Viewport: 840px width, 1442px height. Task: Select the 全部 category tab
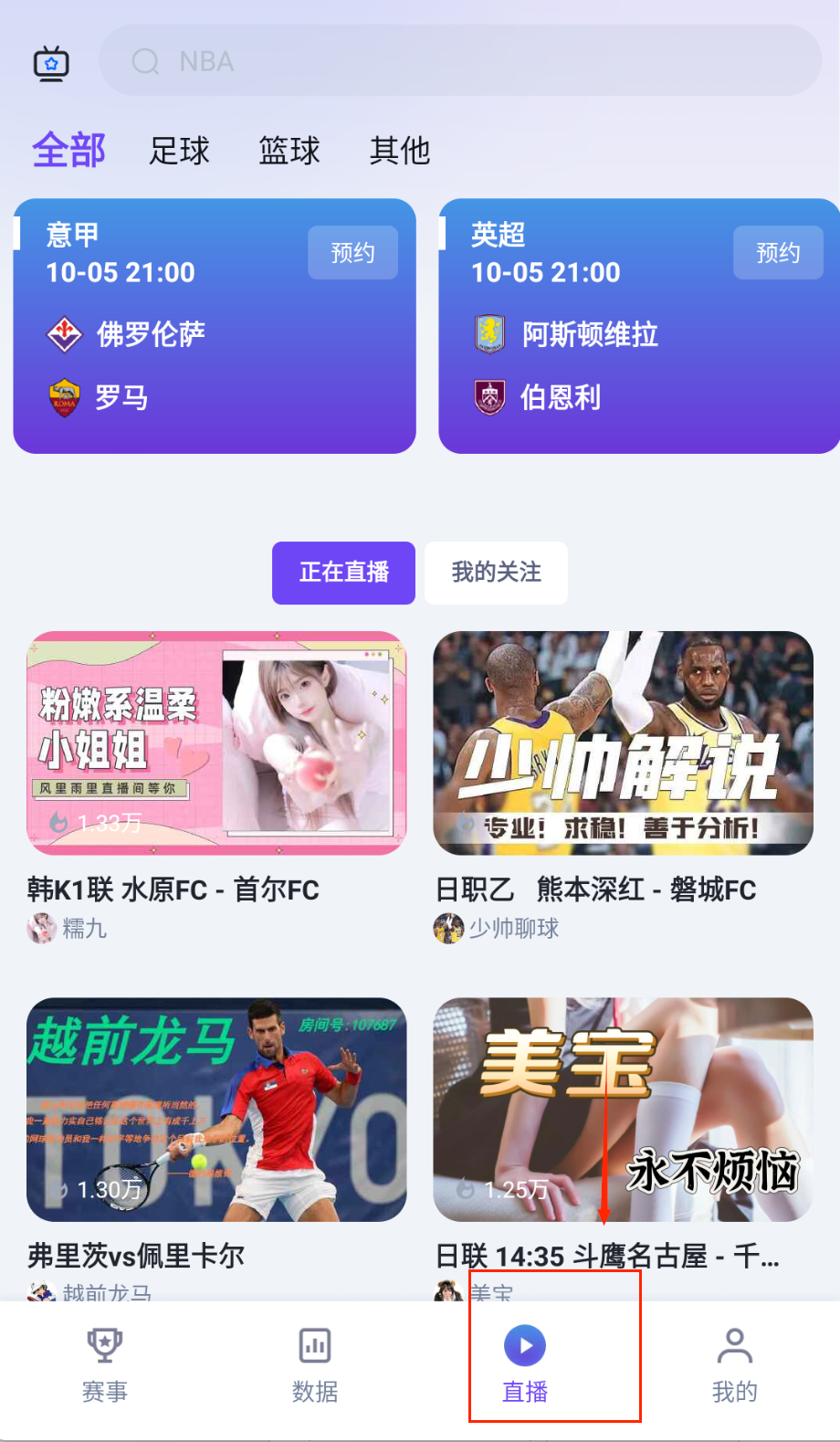click(69, 151)
